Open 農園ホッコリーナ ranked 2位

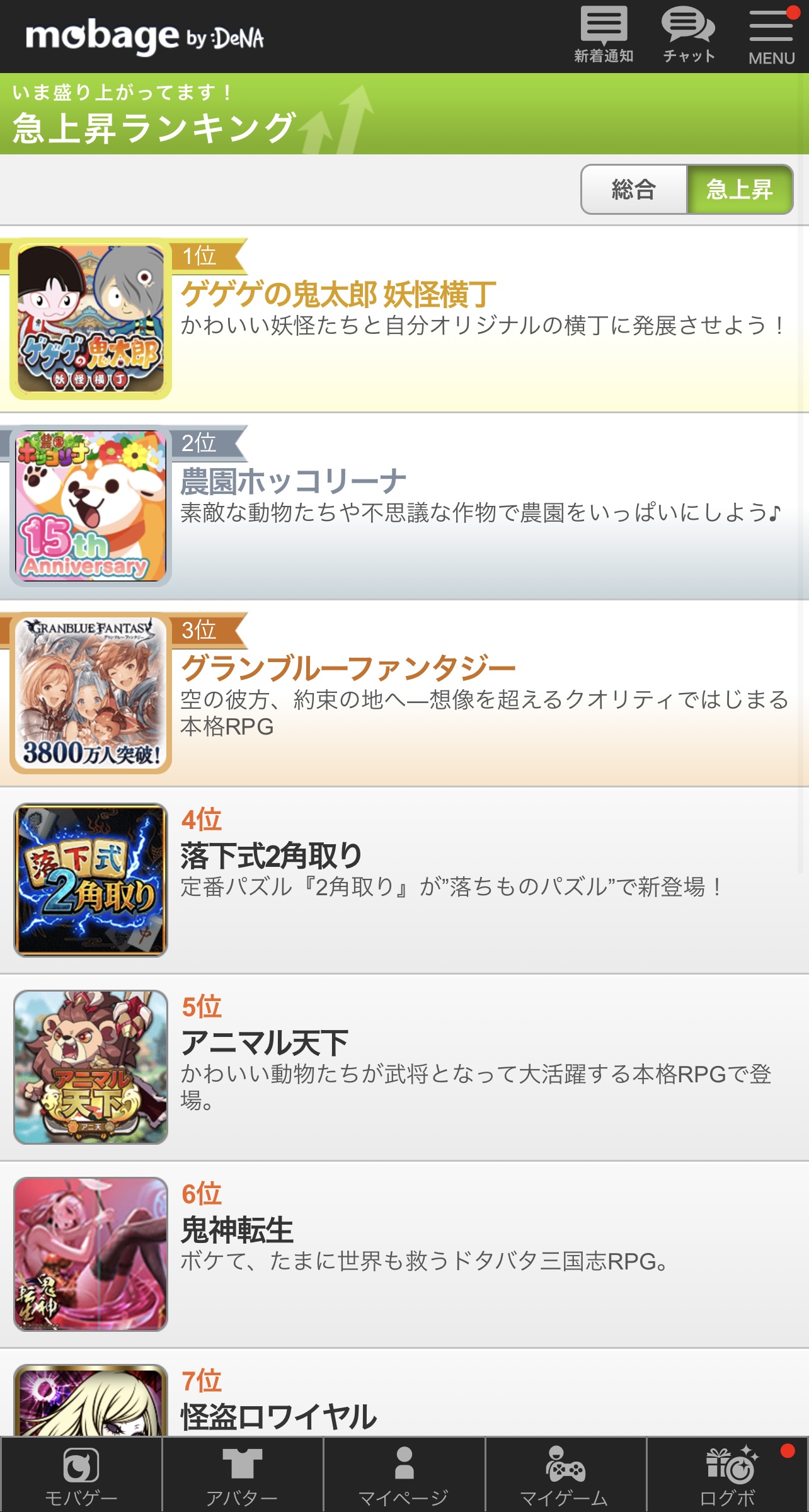(404, 507)
